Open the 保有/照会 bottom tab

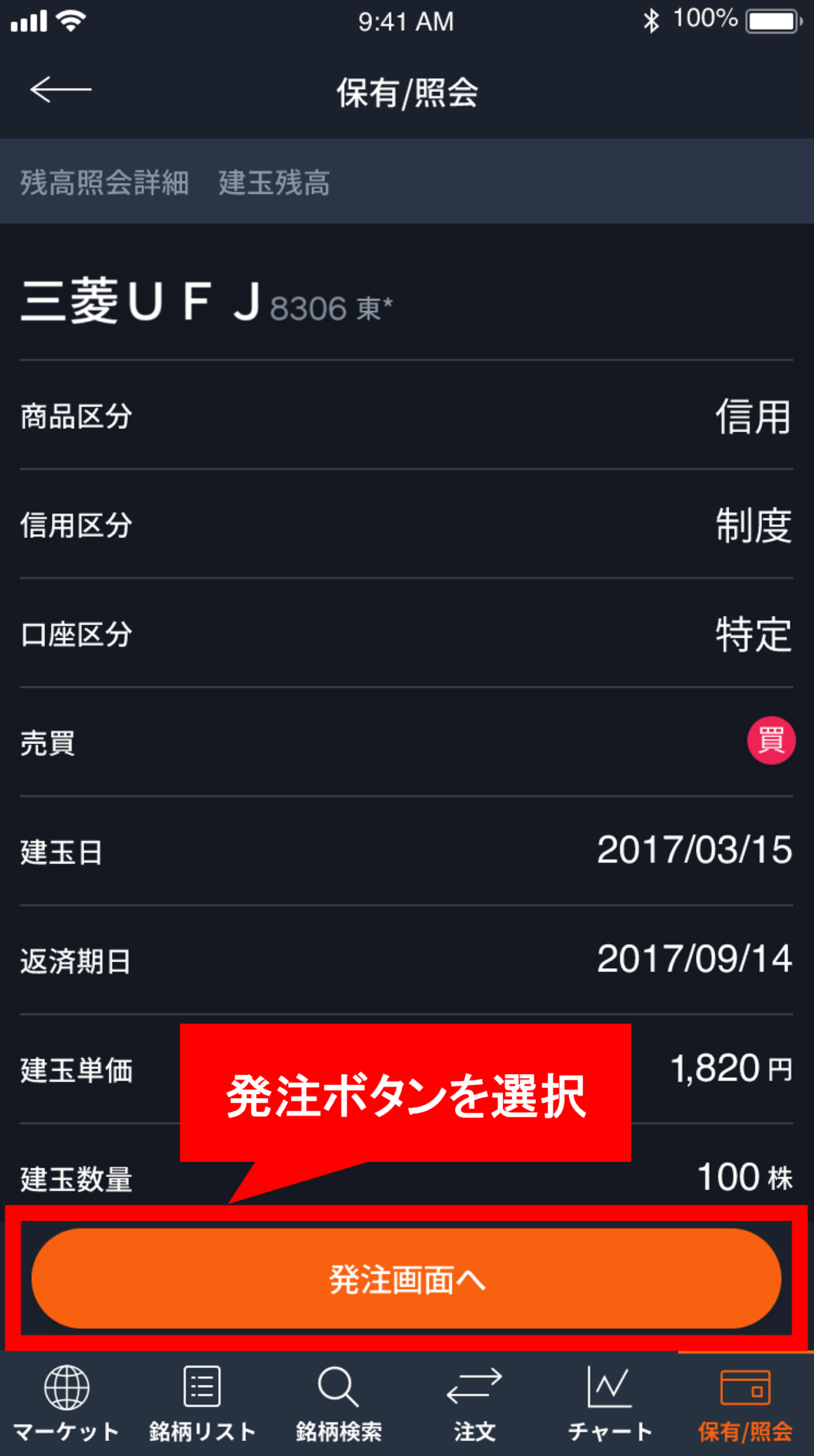coord(745,1404)
